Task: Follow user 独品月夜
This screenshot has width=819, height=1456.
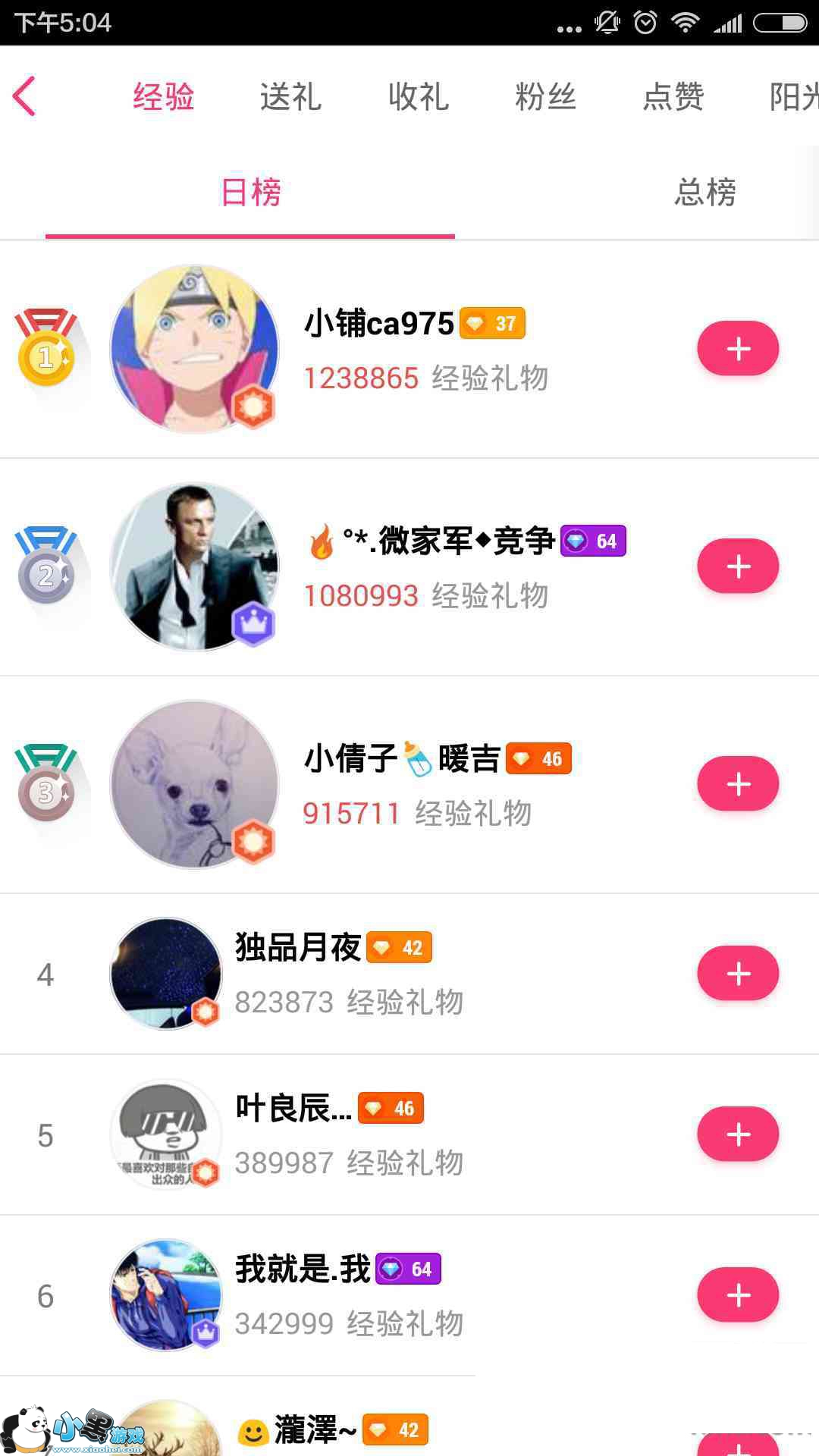Action: [x=738, y=974]
